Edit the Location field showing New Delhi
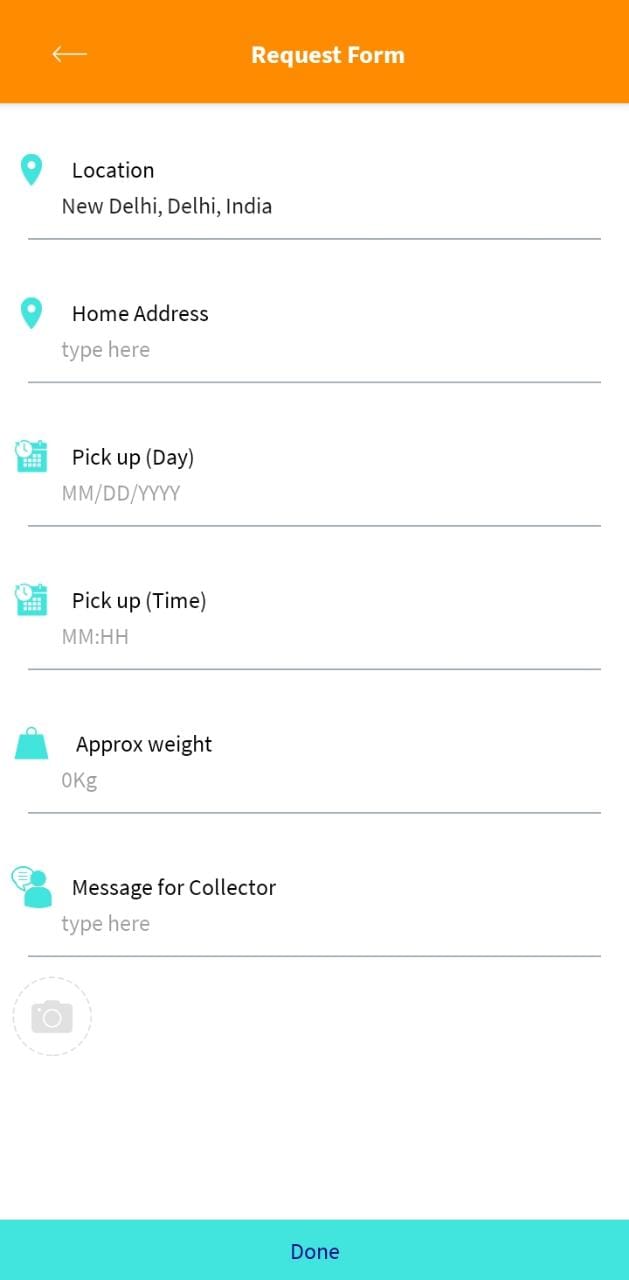The height and width of the screenshot is (1280, 629). [x=314, y=207]
